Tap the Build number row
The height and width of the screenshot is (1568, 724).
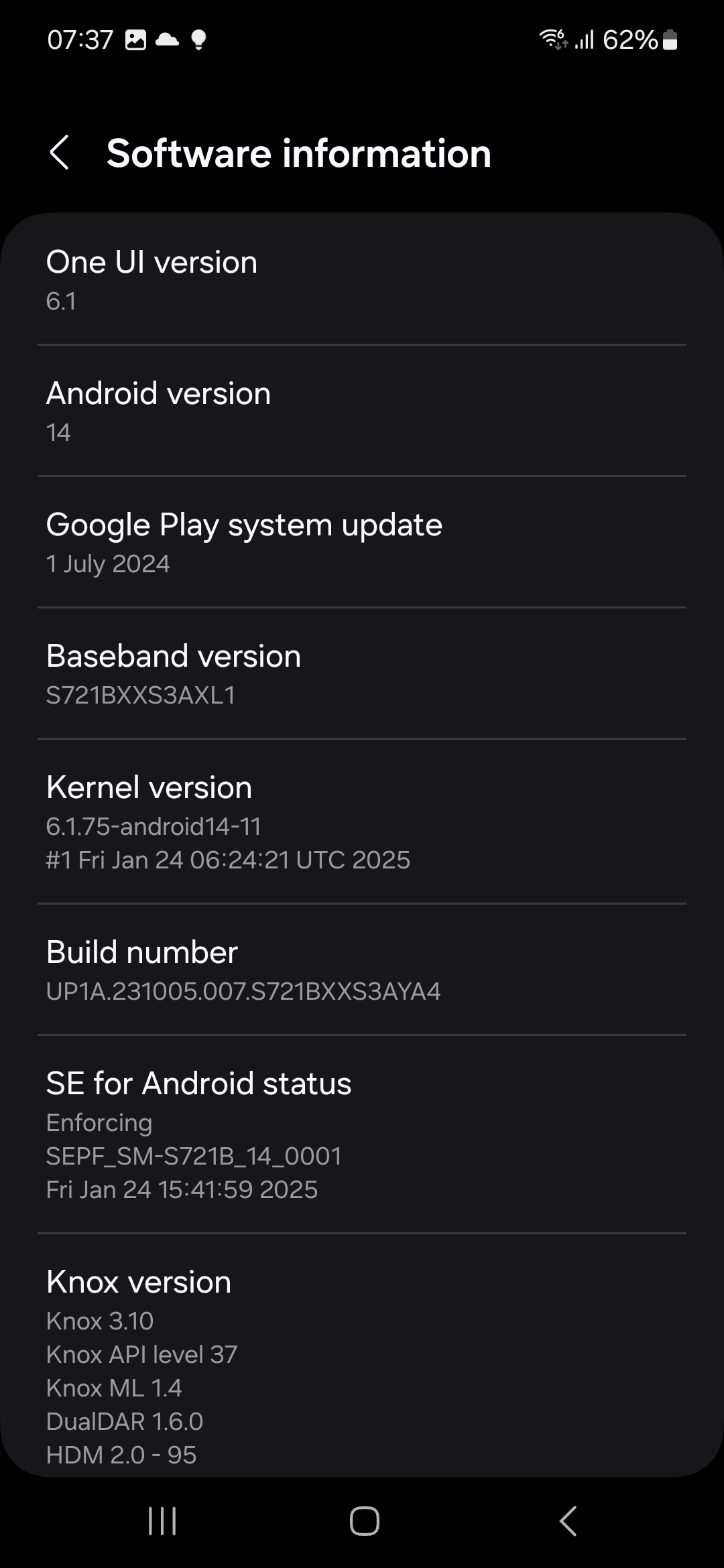362,970
